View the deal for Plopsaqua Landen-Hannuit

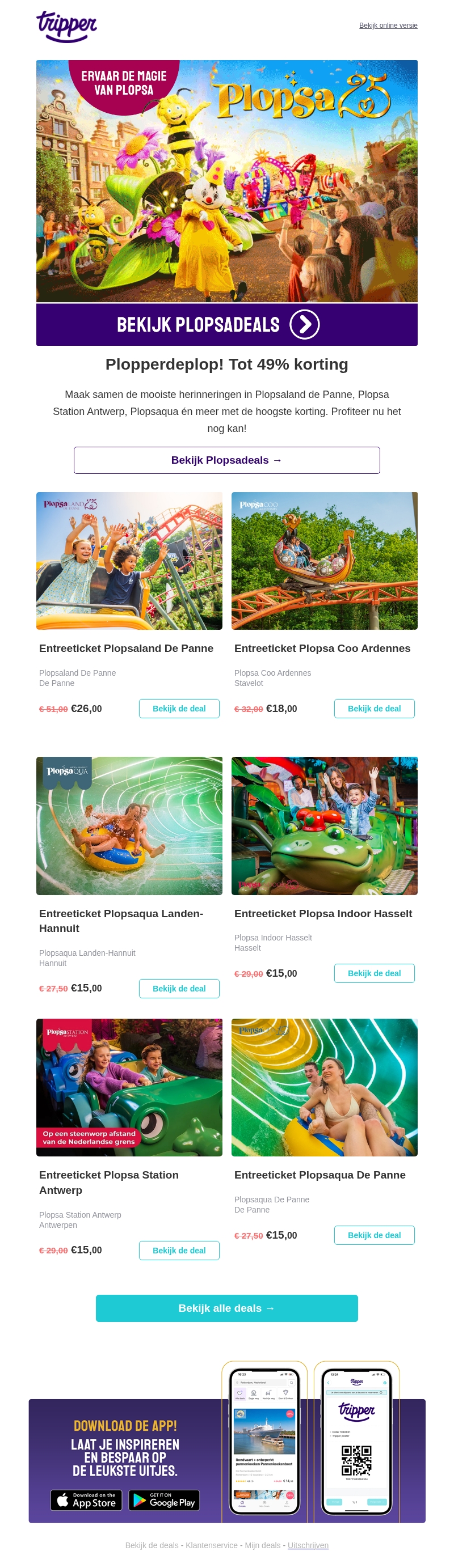[179, 989]
